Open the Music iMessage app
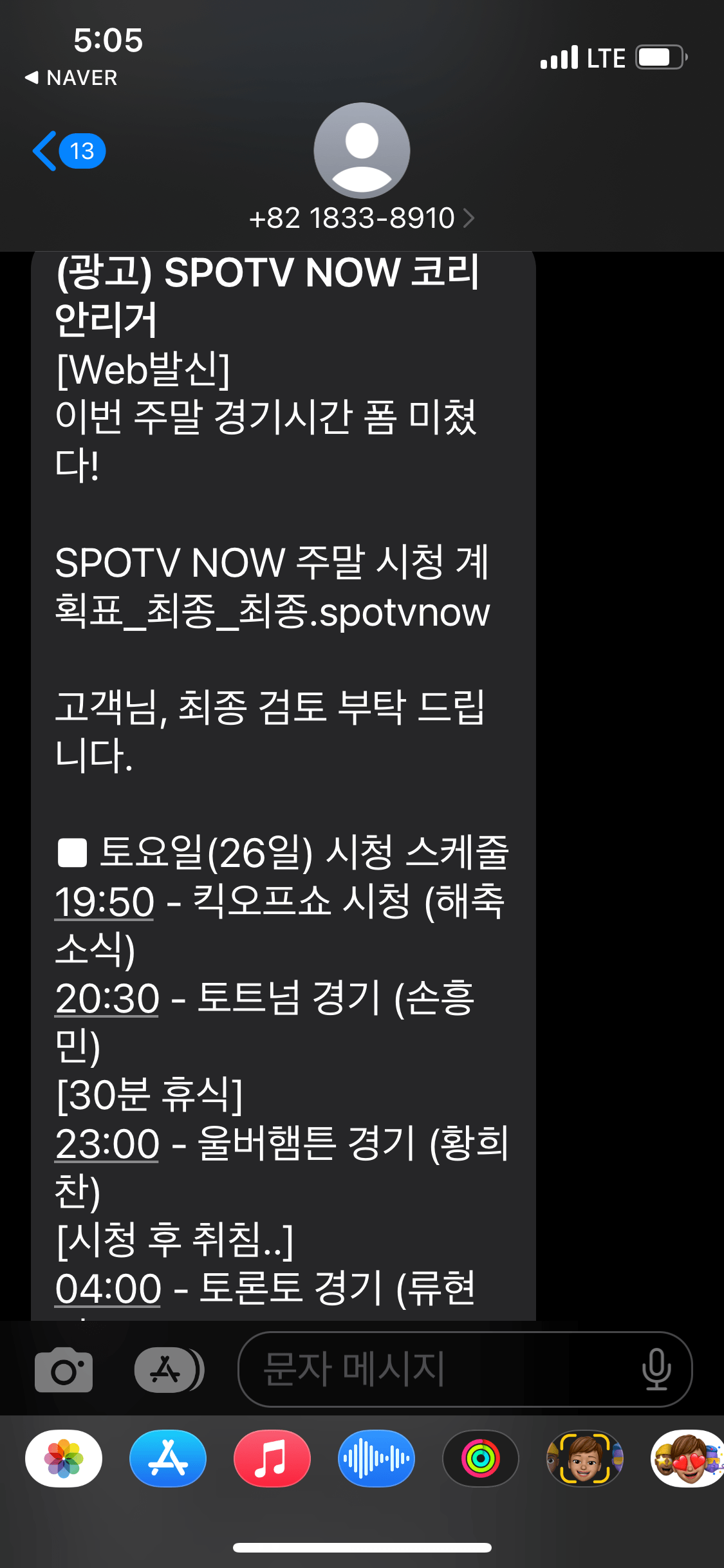 pos(272,1459)
